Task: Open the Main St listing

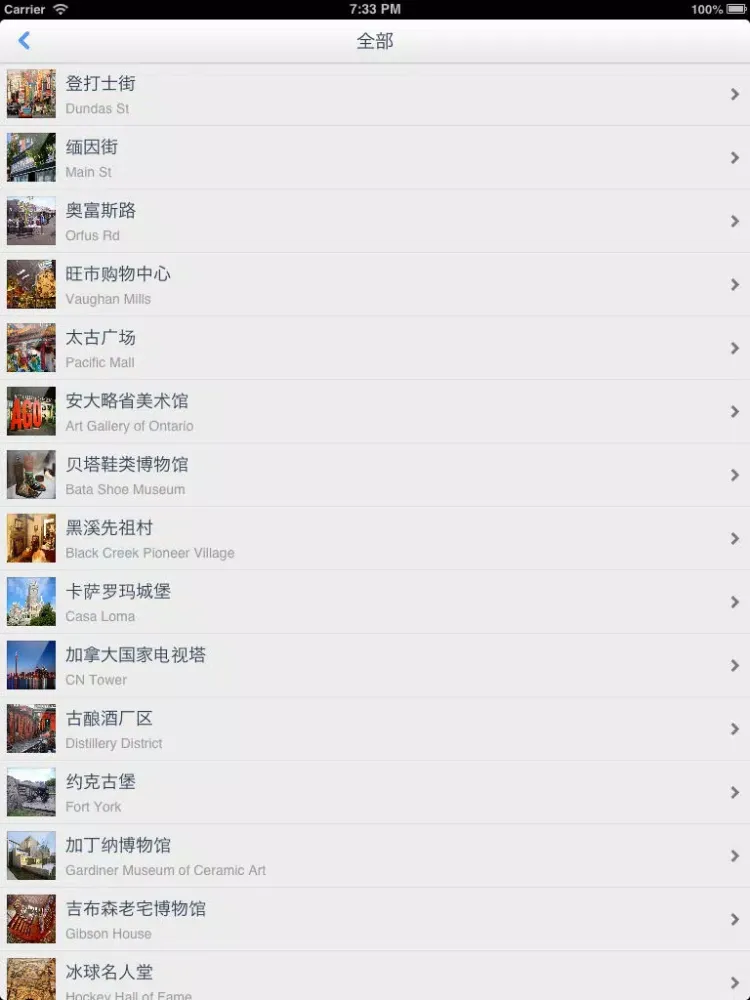Action: pos(375,158)
